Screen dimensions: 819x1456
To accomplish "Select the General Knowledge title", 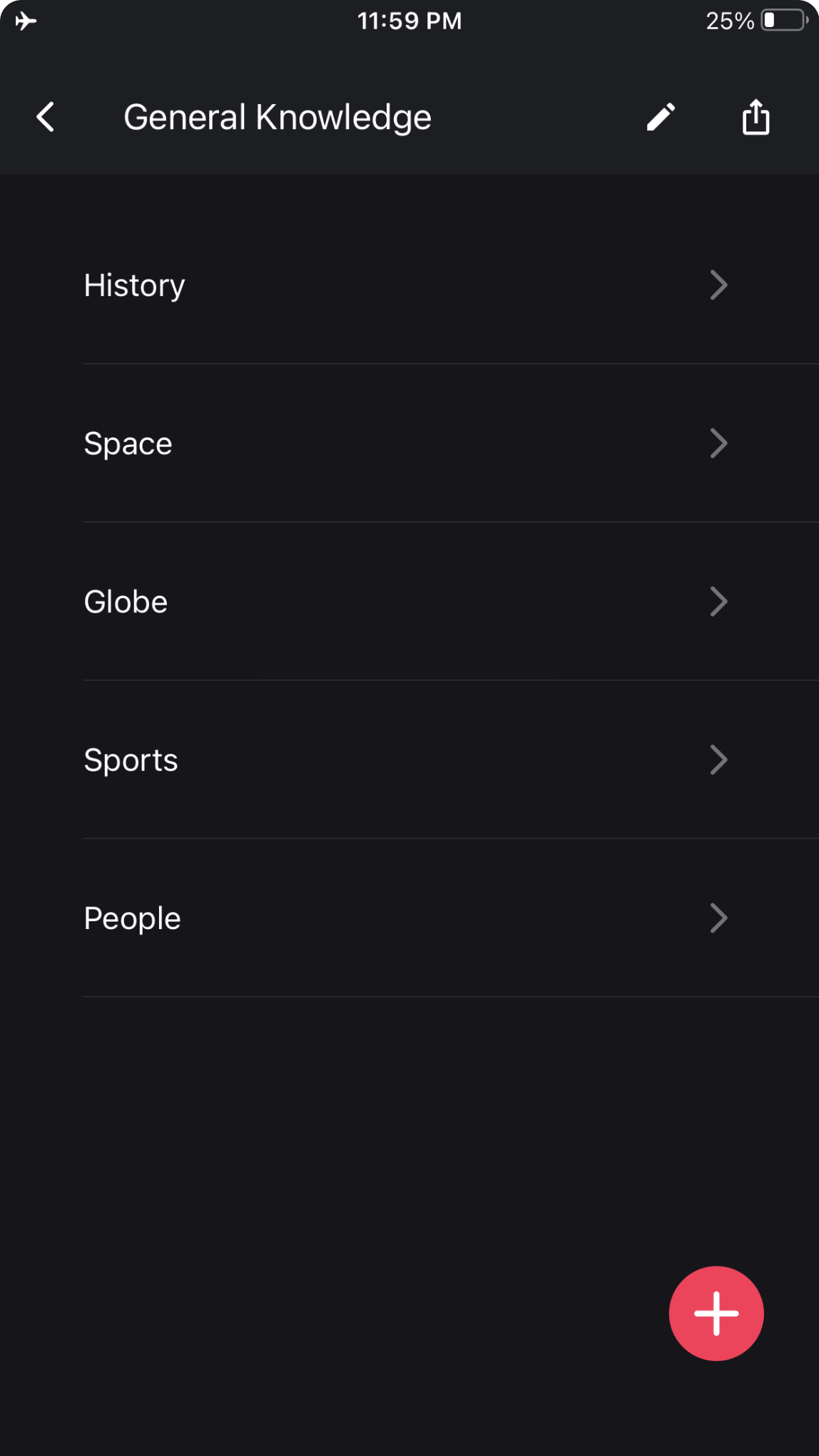I will point(277,116).
